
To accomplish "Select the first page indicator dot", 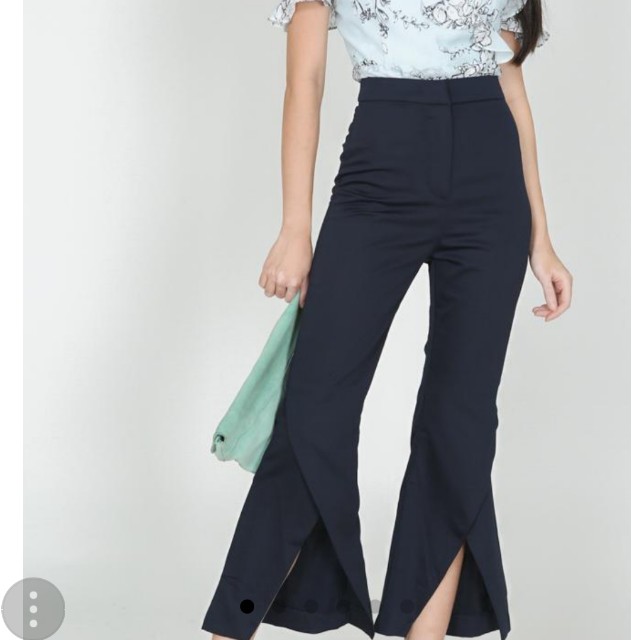I will (x=247, y=606).
